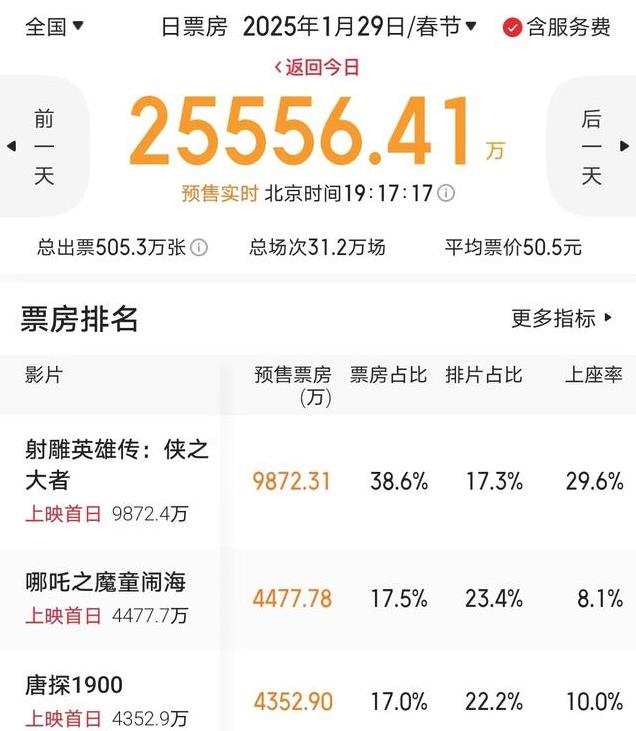Image resolution: width=636 pixels, height=731 pixels.
Task: Go to the next day (后一天)
Action: pyautogui.click(x=593, y=147)
